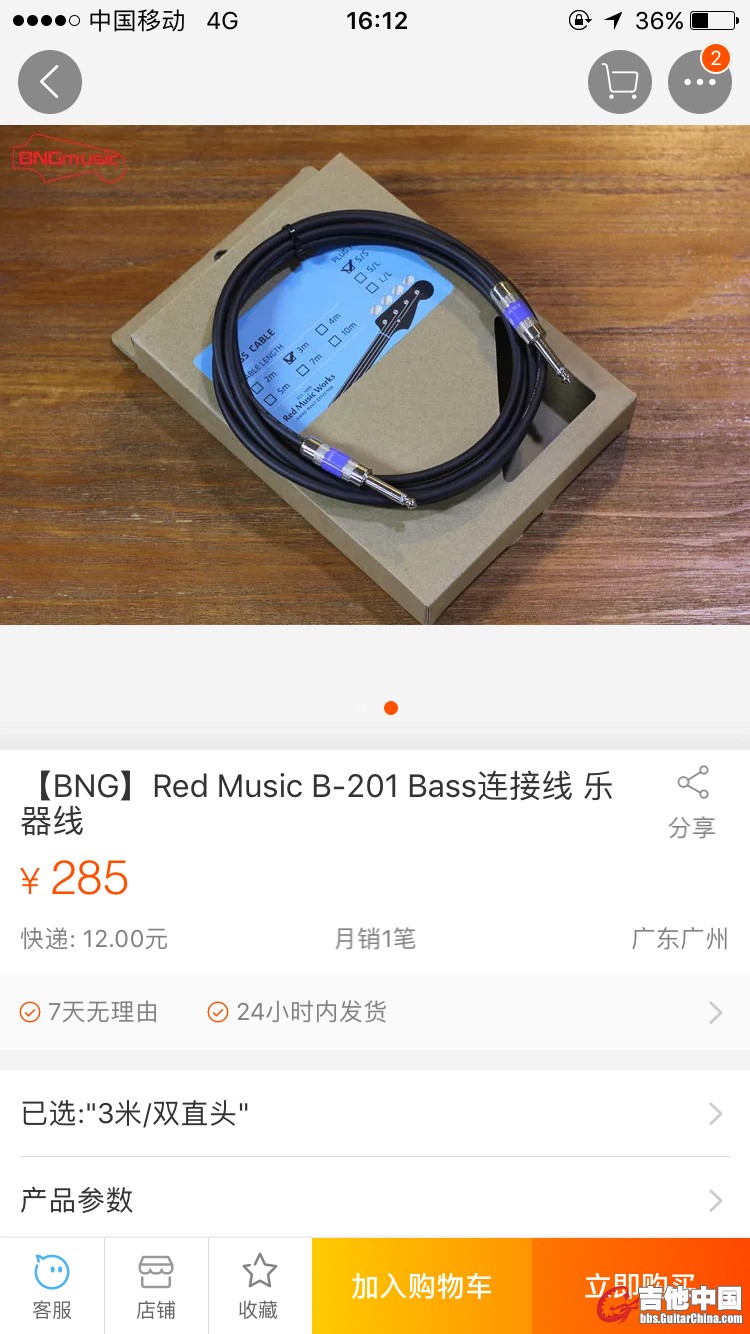750x1334 pixels.
Task: Tap 加入购物车 to add to cart
Action: (421, 1286)
